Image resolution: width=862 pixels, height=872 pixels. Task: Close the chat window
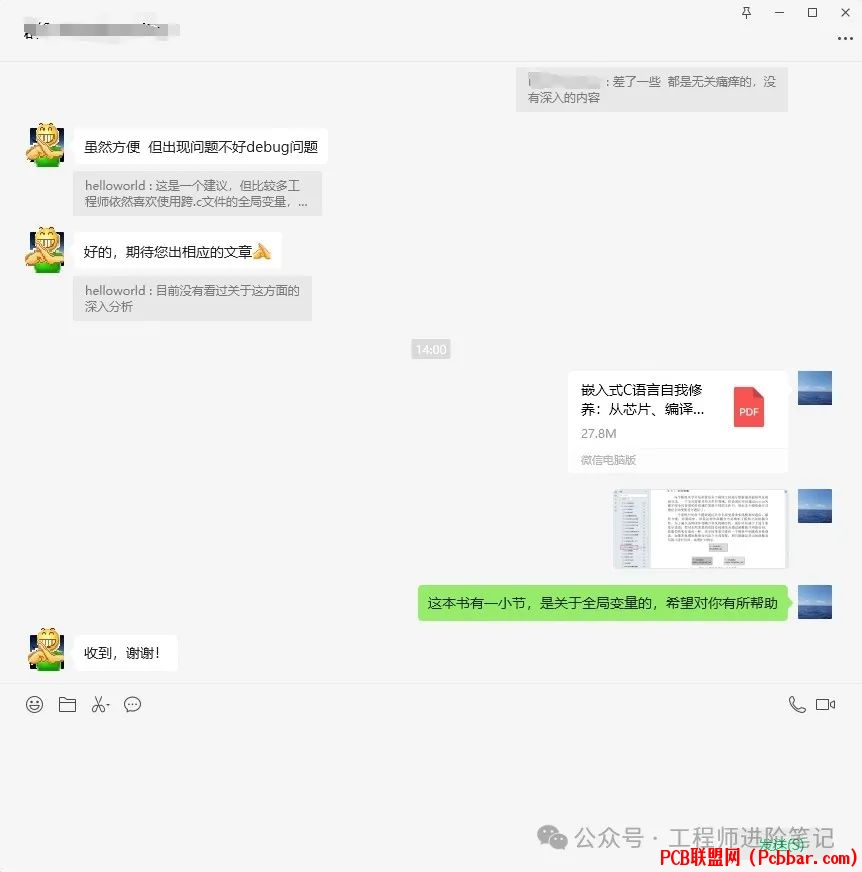click(x=844, y=13)
